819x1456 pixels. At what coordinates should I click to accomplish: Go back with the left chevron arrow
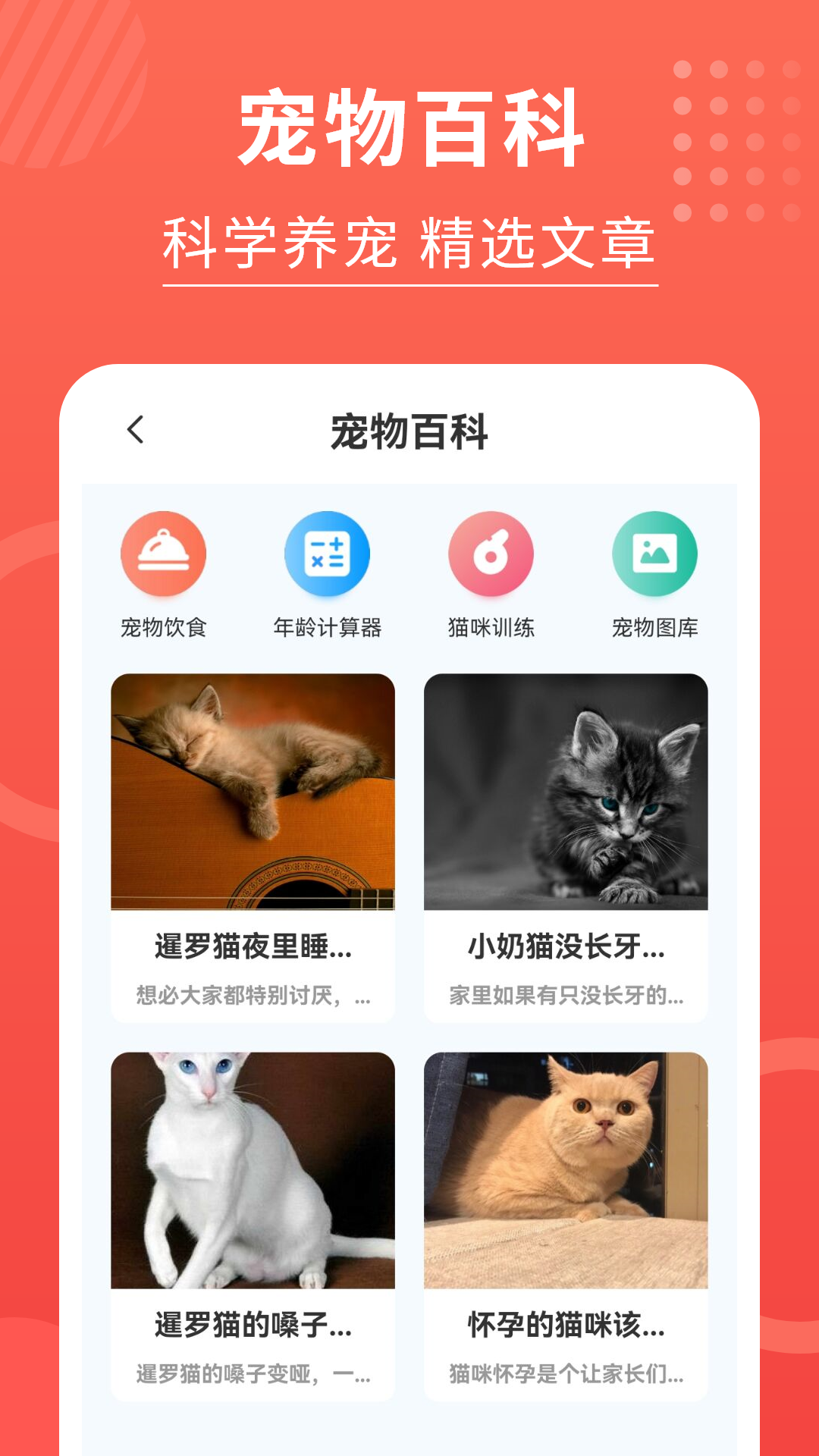(x=135, y=431)
